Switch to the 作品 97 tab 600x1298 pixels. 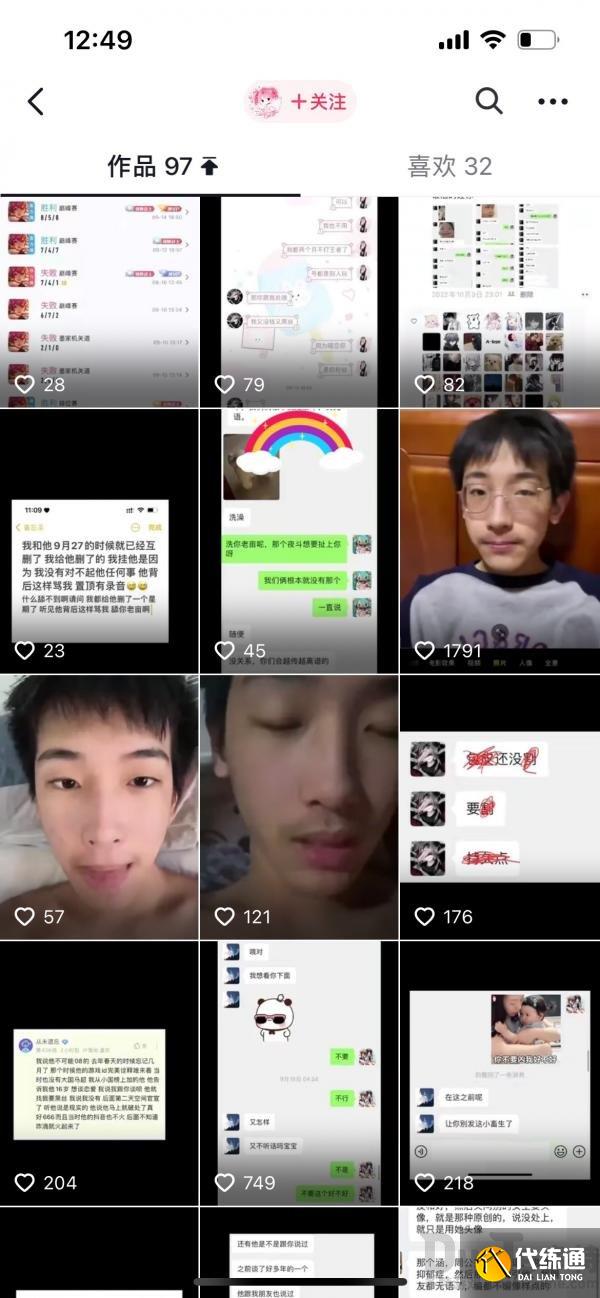tap(162, 166)
